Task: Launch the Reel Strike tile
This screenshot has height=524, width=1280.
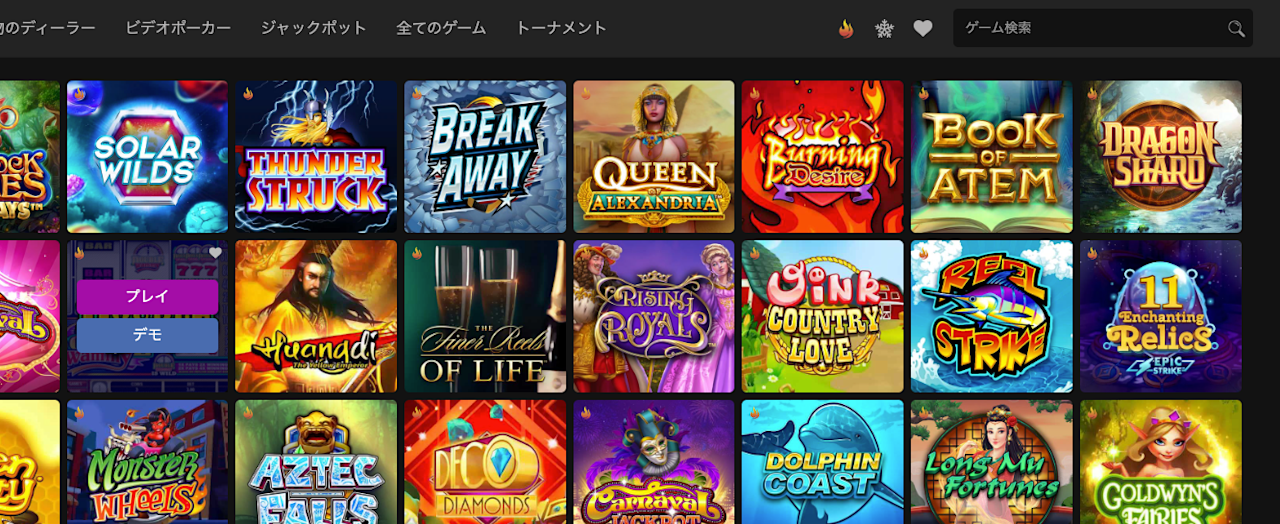Action: pos(991,316)
